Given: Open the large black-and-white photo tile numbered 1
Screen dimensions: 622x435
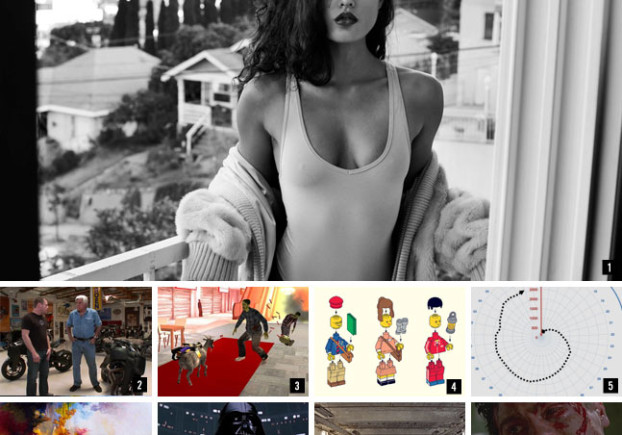Looking at the screenshot, I should (x=310, y=140).
